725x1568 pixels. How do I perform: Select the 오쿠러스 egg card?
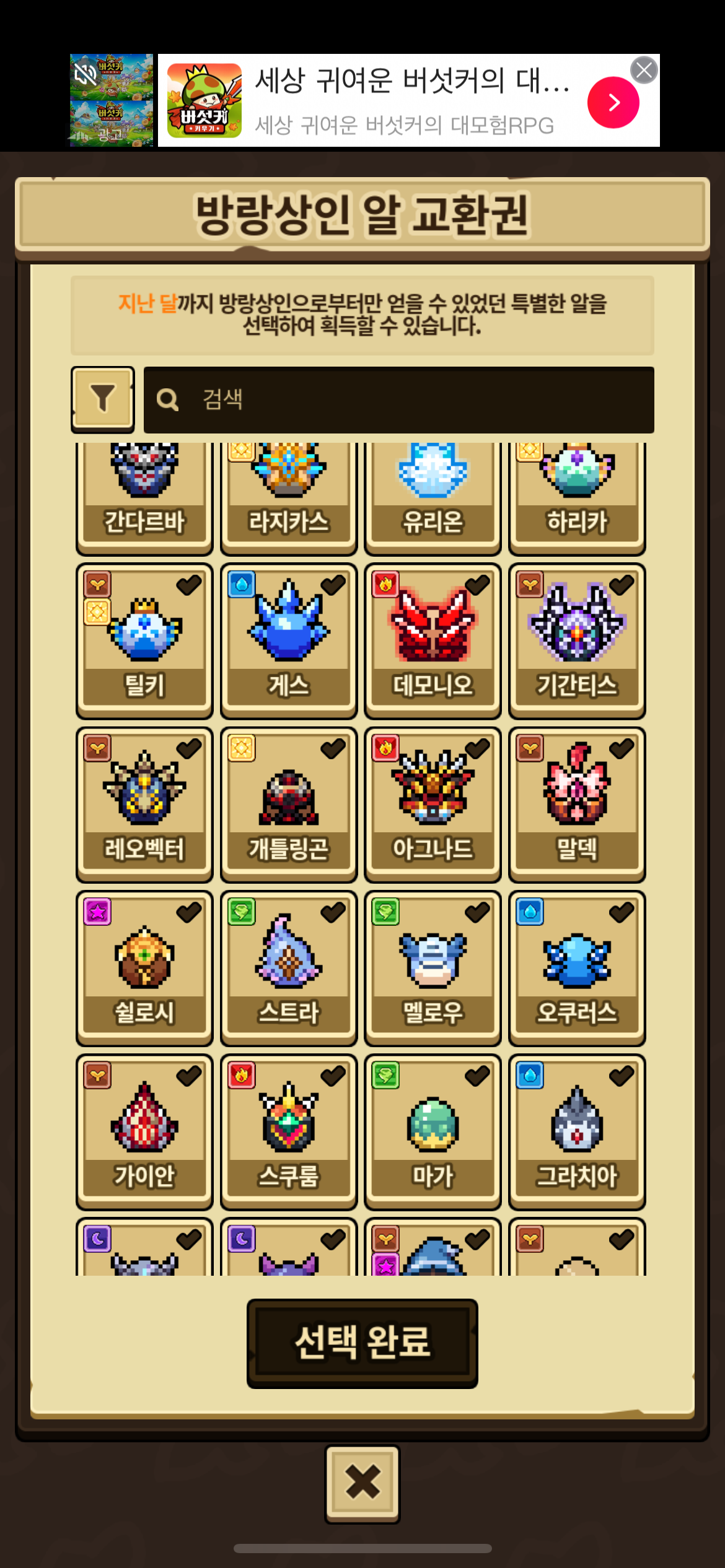[577, 969]
